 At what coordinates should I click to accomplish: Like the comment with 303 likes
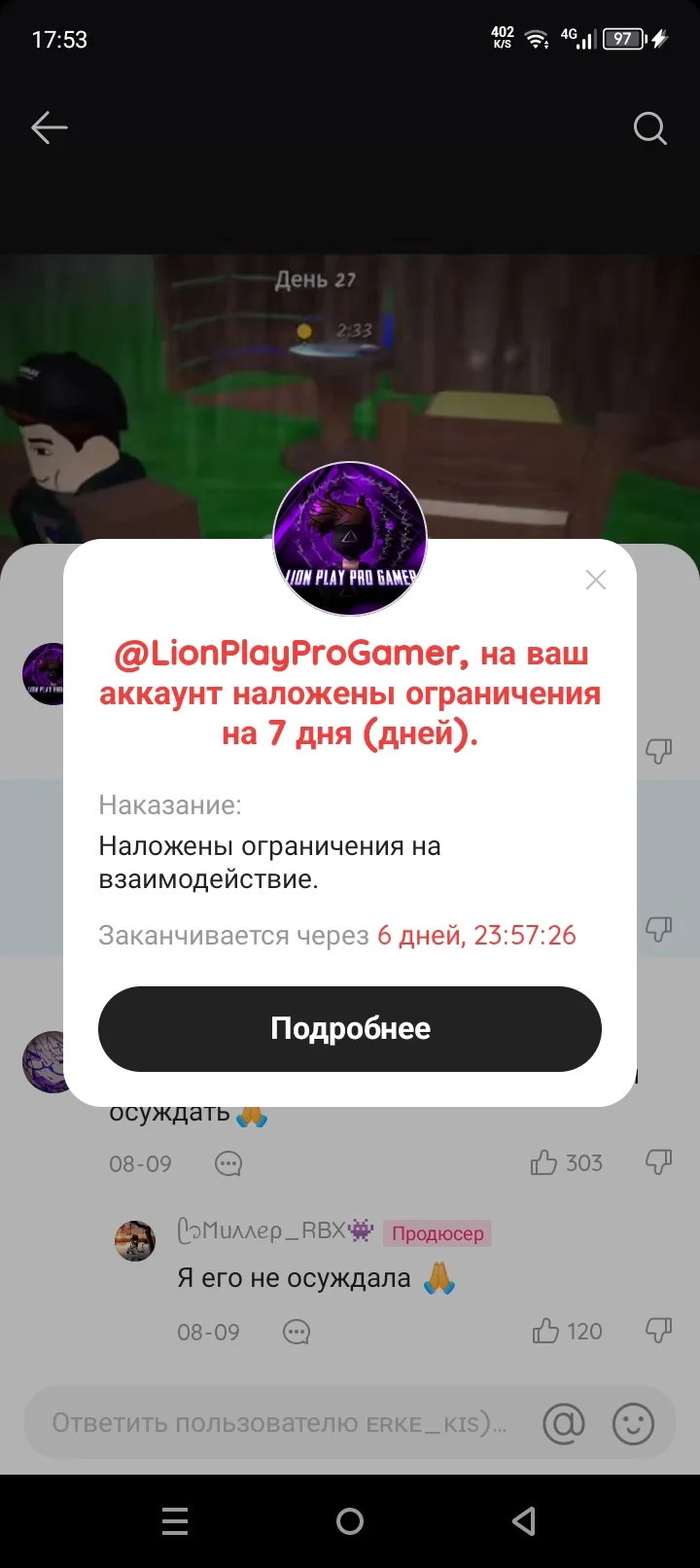544,1162
